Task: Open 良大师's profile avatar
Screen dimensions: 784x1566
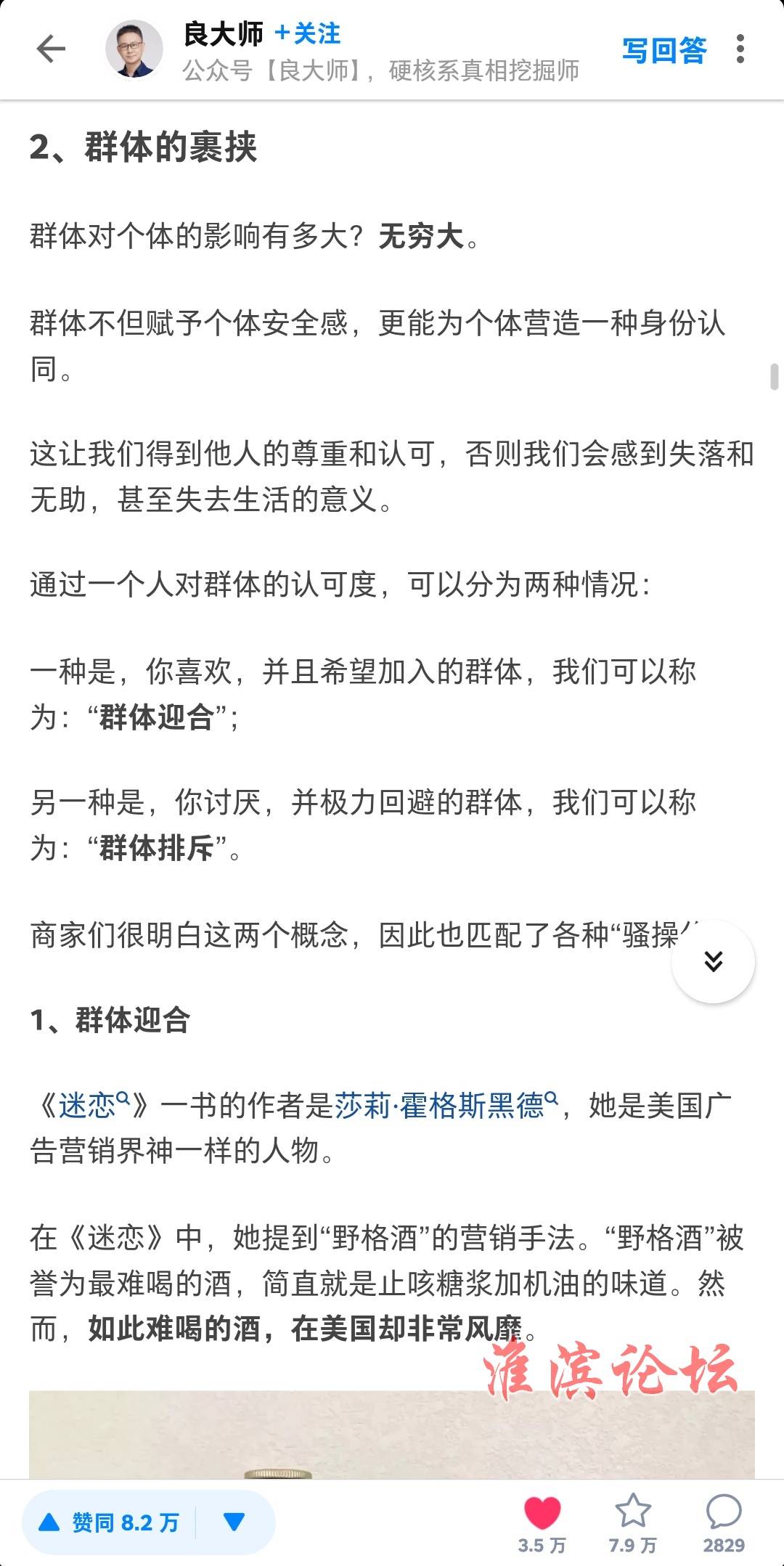Action: click(x=134, y=49)
